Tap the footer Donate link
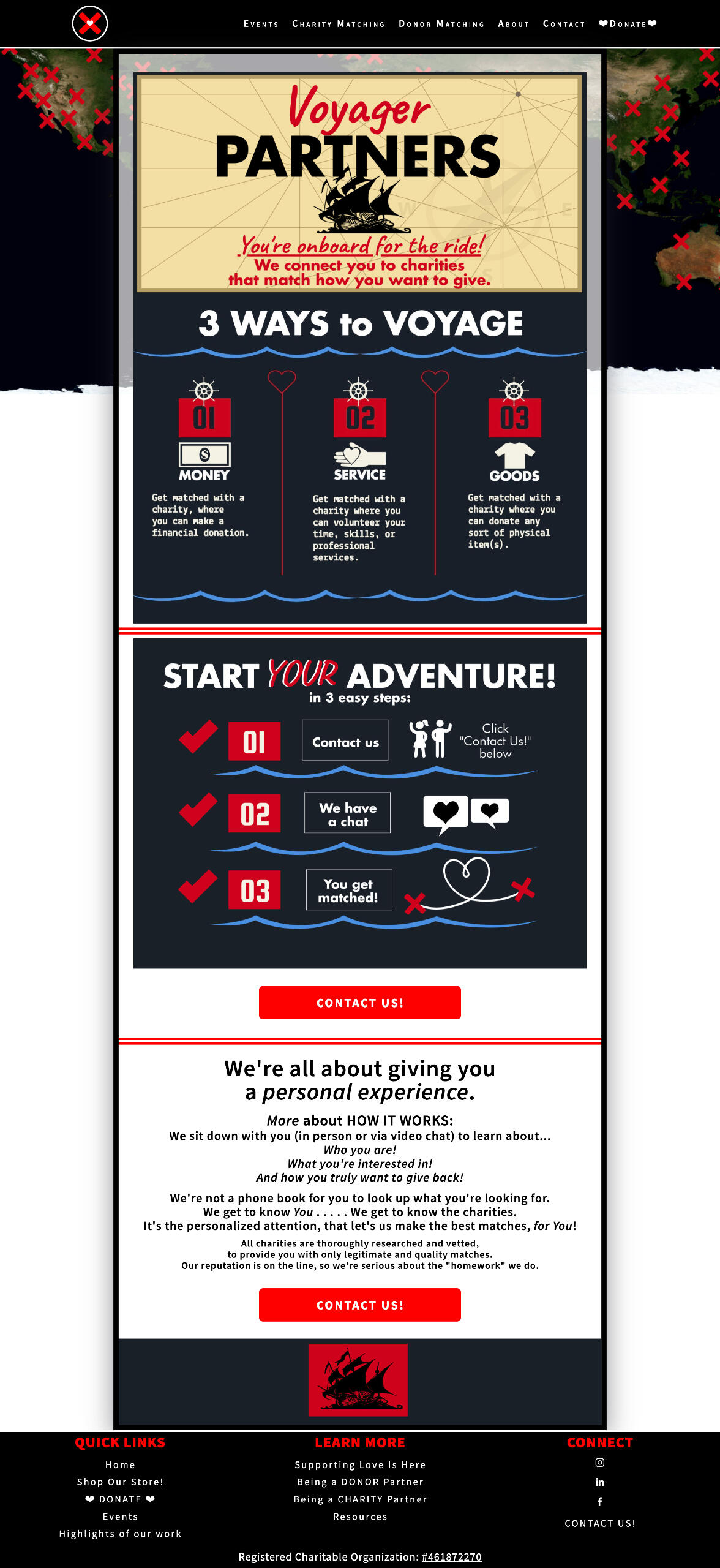This screenshot has width=720, height=1568. (x=120, y=1499)
